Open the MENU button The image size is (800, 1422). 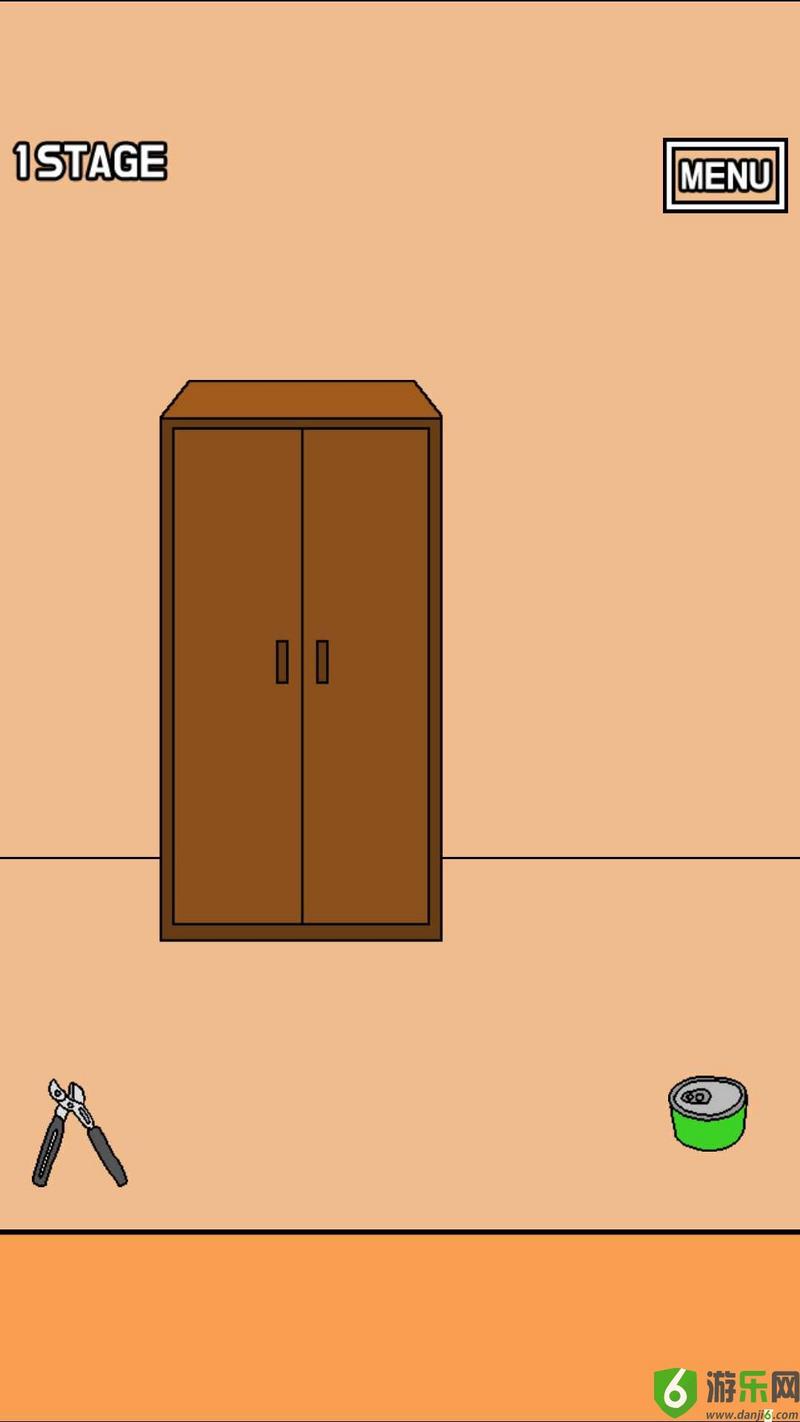click(725, 176)
